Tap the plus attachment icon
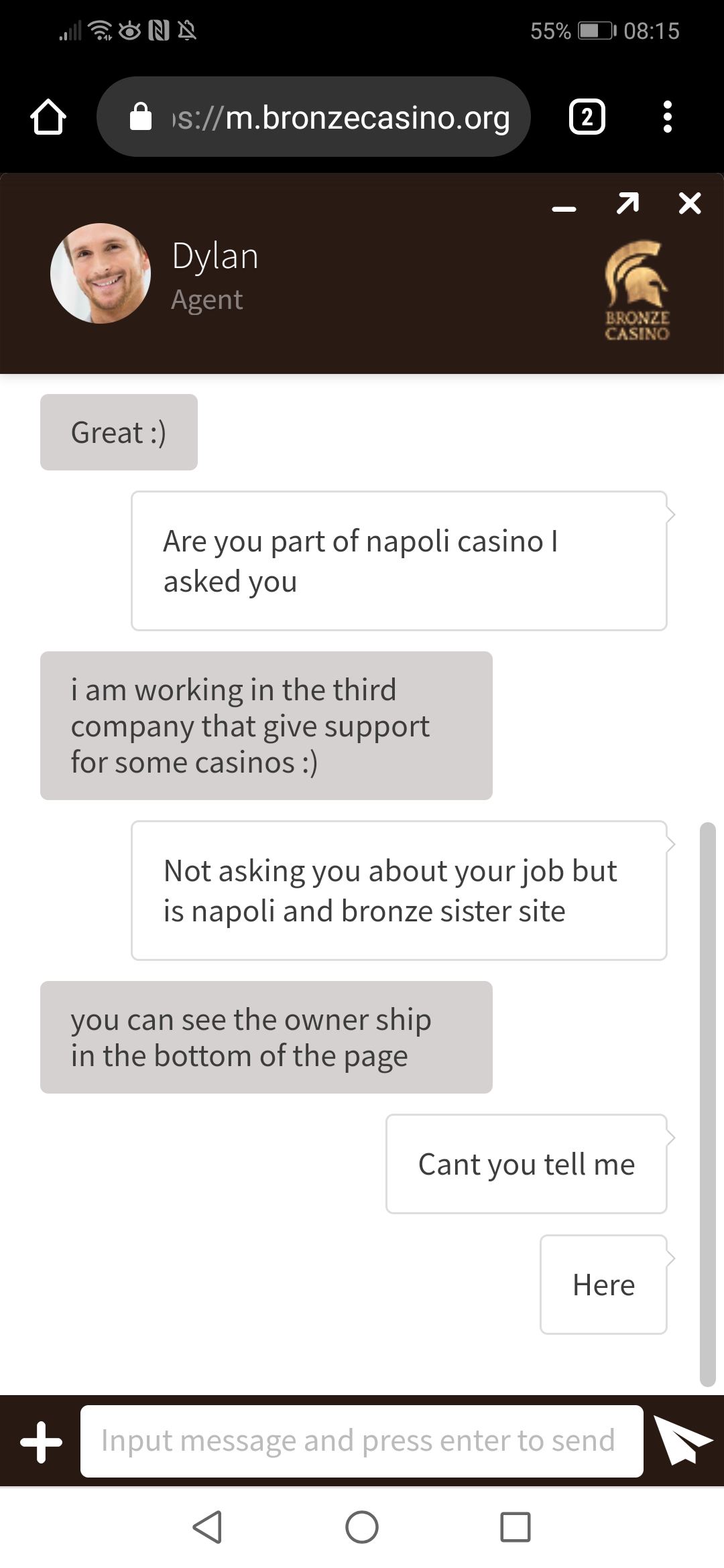This screenshot has width=724, height=1568. coord(42,1441)
